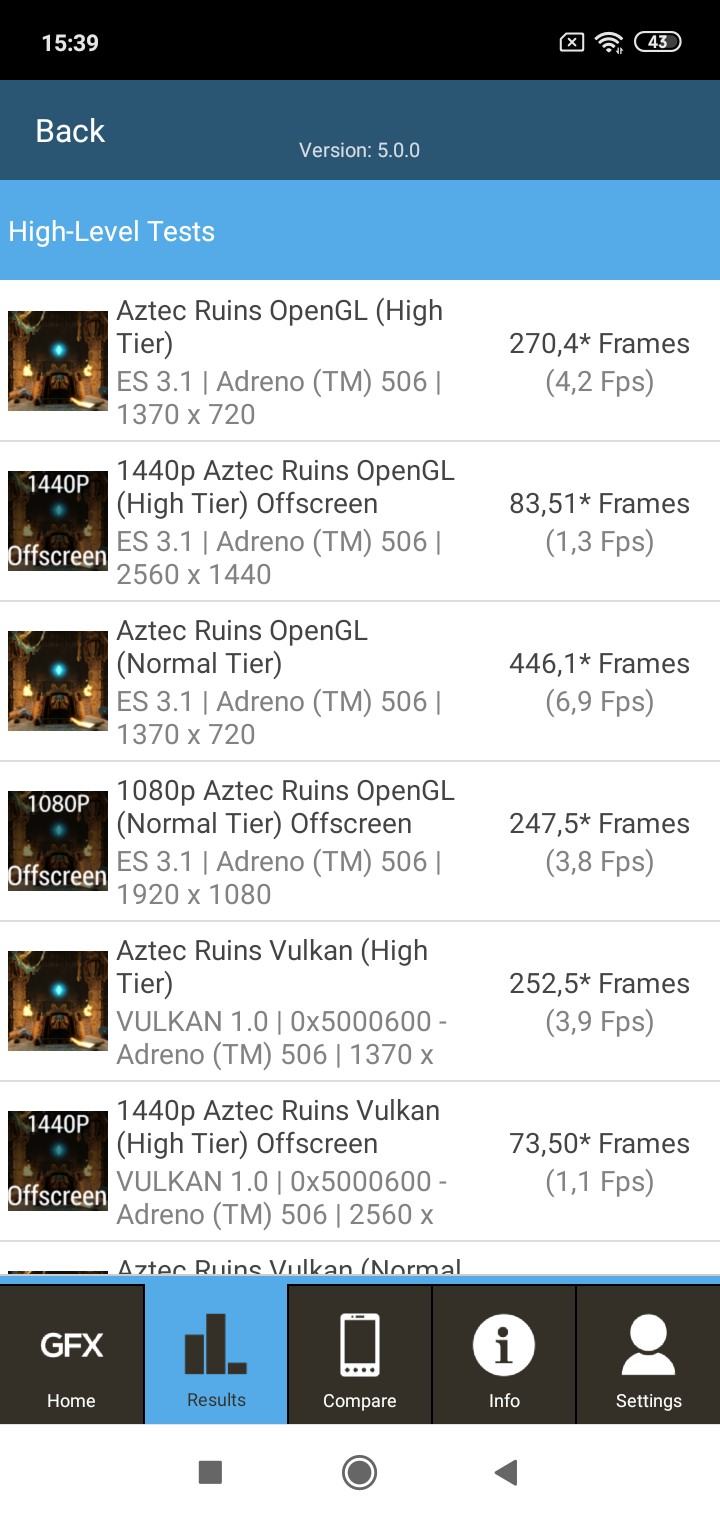Switch to the Compare tab
This screenshot has height=1520, width=720.
coord(360,1355)
